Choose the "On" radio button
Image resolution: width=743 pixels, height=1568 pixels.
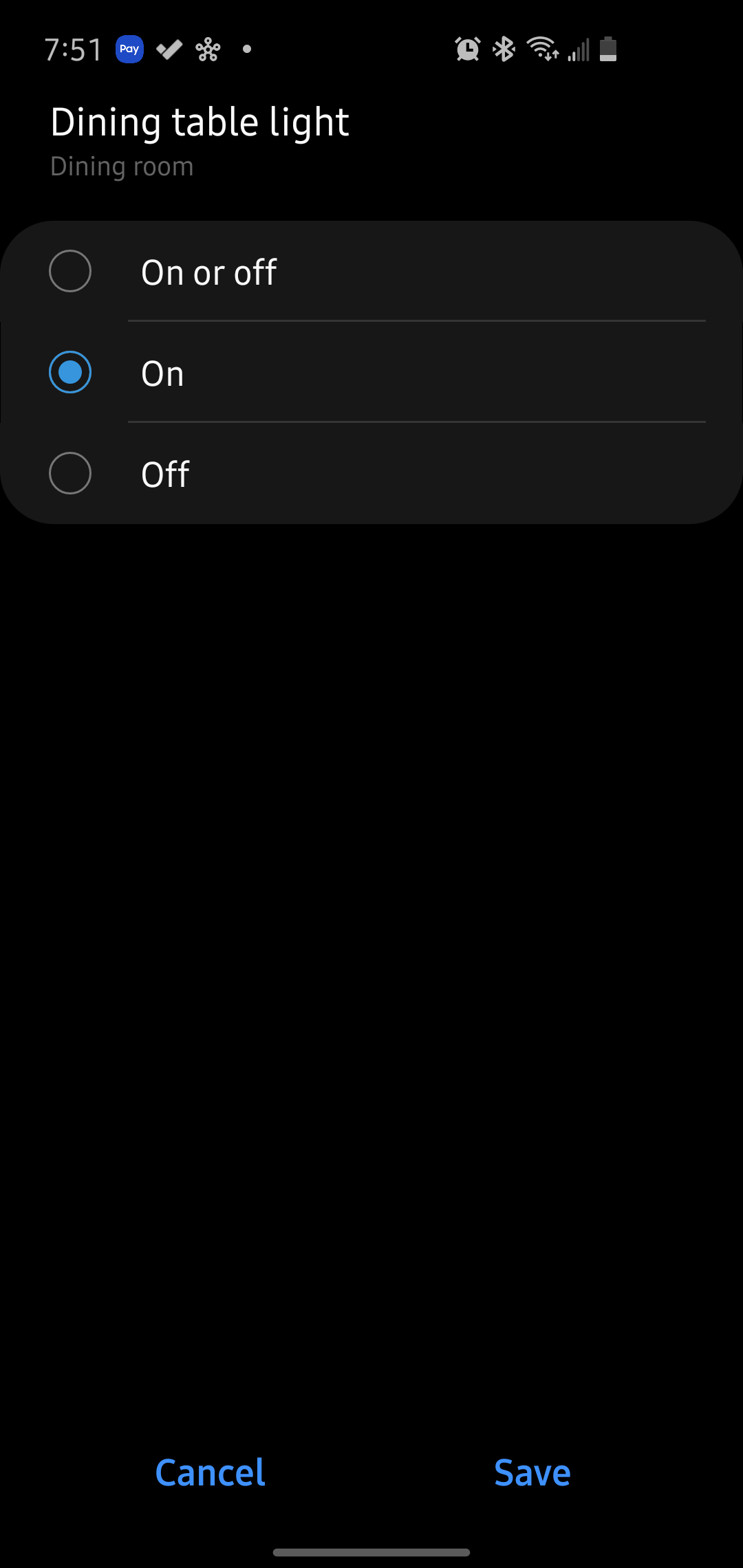coord(70,373)
